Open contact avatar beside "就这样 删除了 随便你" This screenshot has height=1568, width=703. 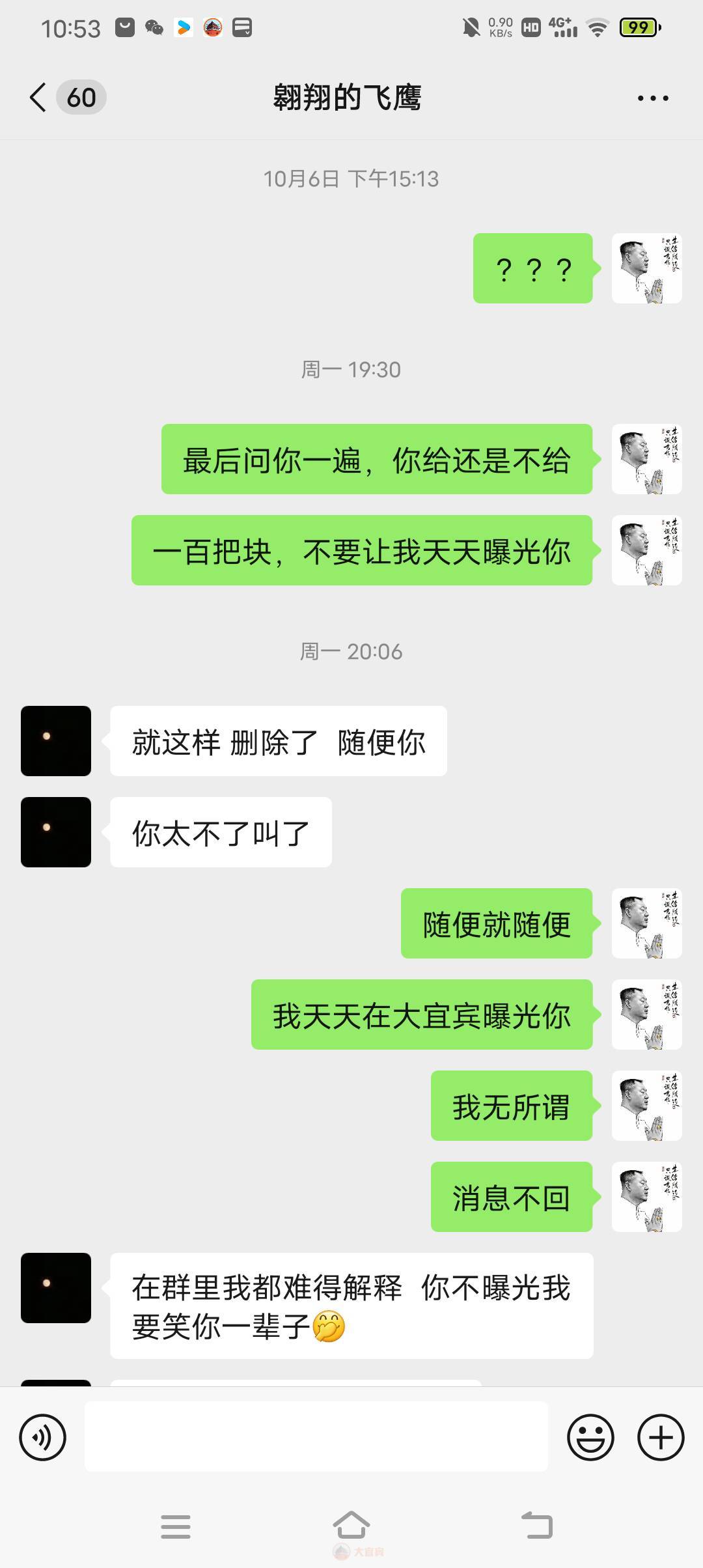[x=56, y=741]
